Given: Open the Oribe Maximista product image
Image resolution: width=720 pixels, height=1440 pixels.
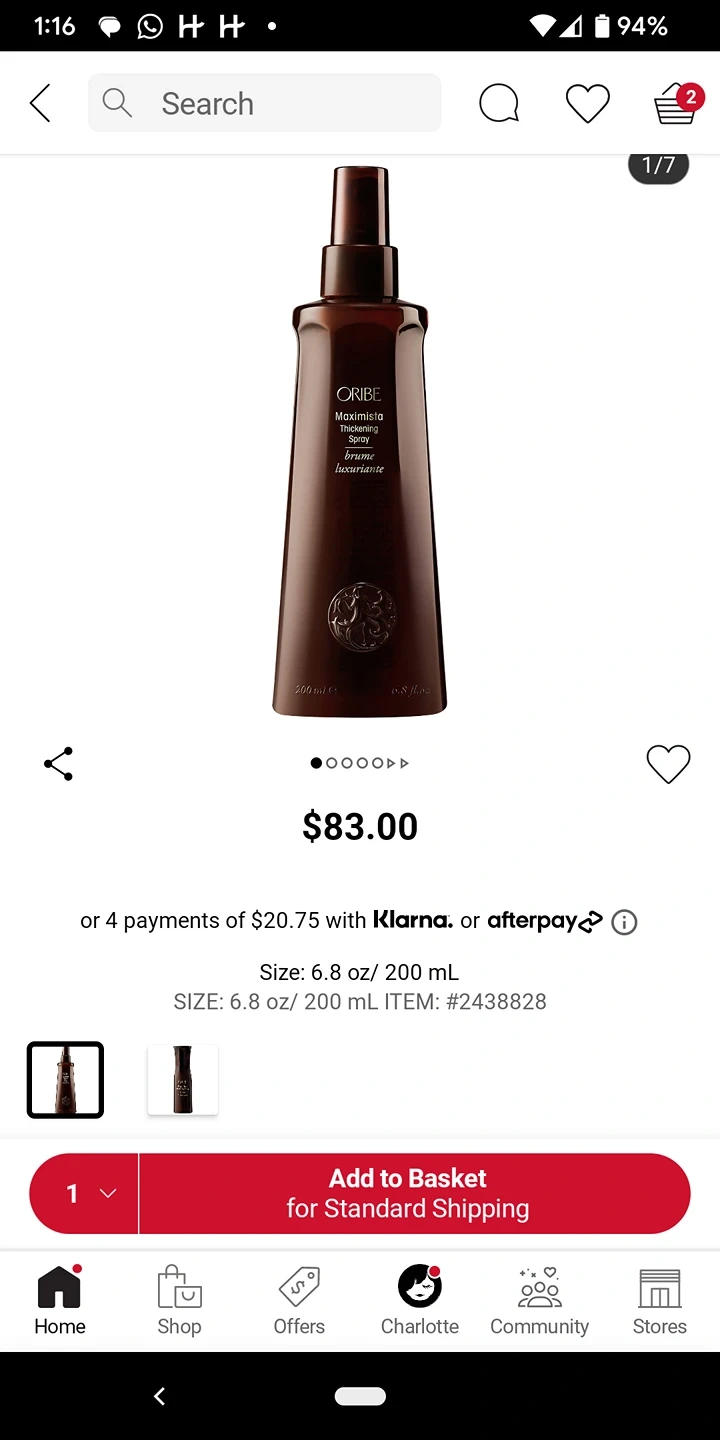Looking at the screenshot, I should tap(360, 440).
